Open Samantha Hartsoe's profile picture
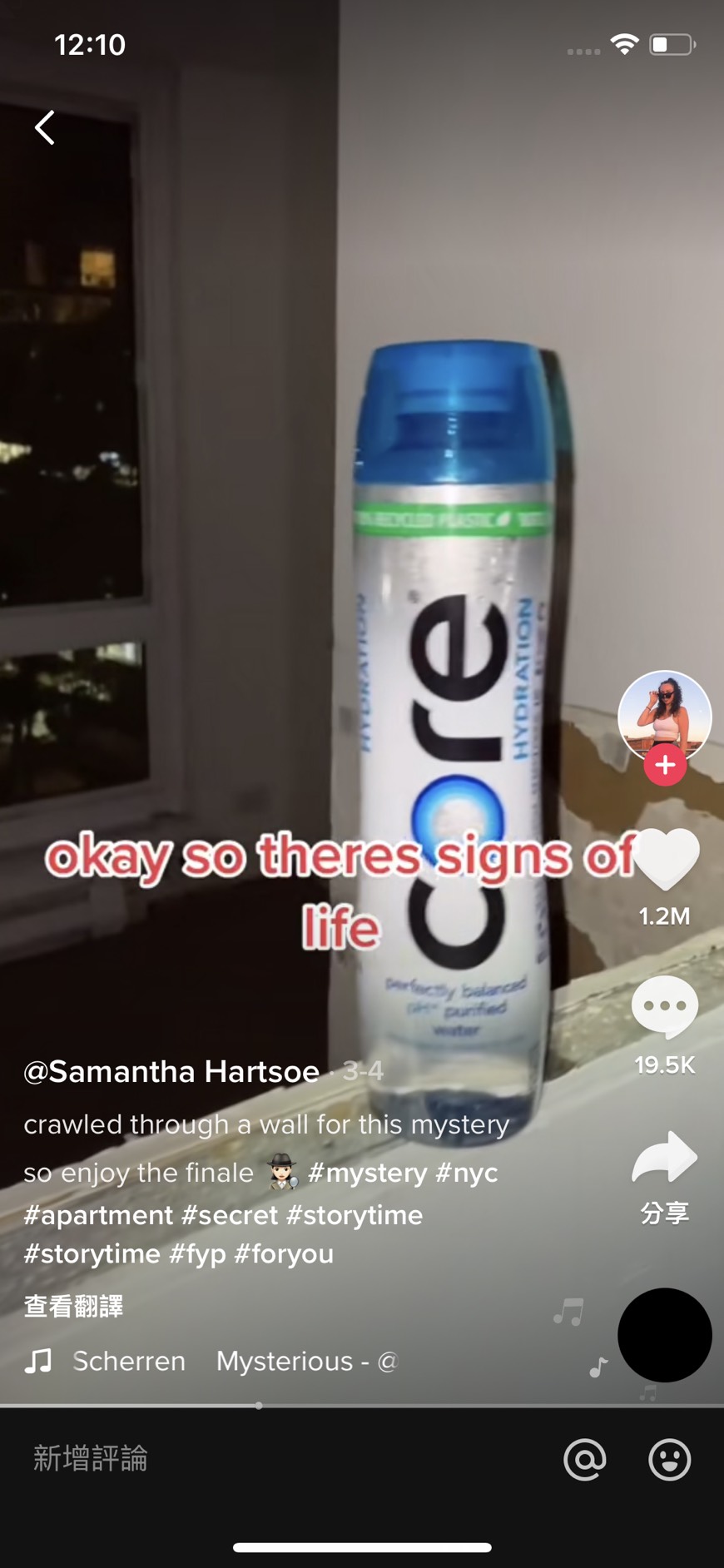Image resolution: width=724 pixels, height=1568 pixels. pyautogui.click(x=664, y=714)
